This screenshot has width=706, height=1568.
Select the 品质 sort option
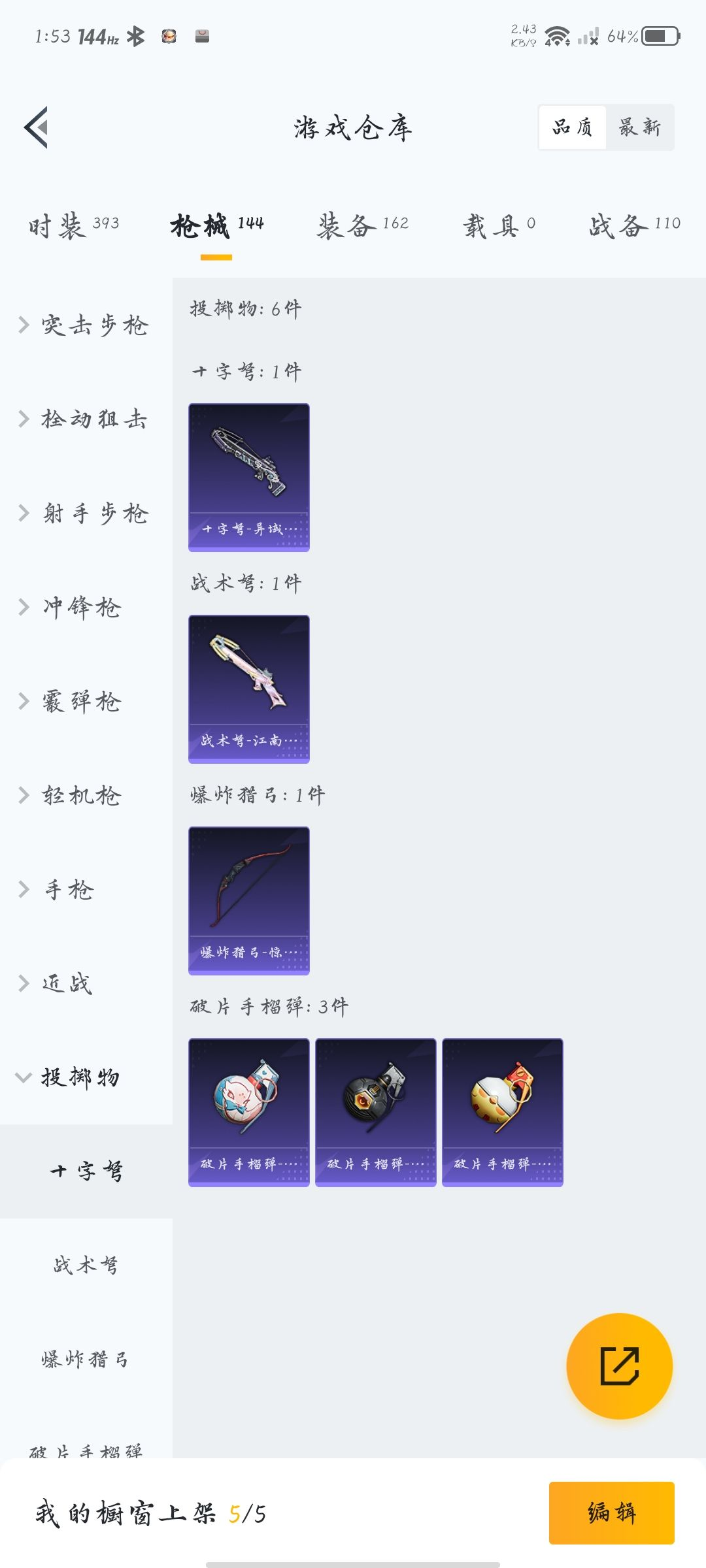click(573, 127)
